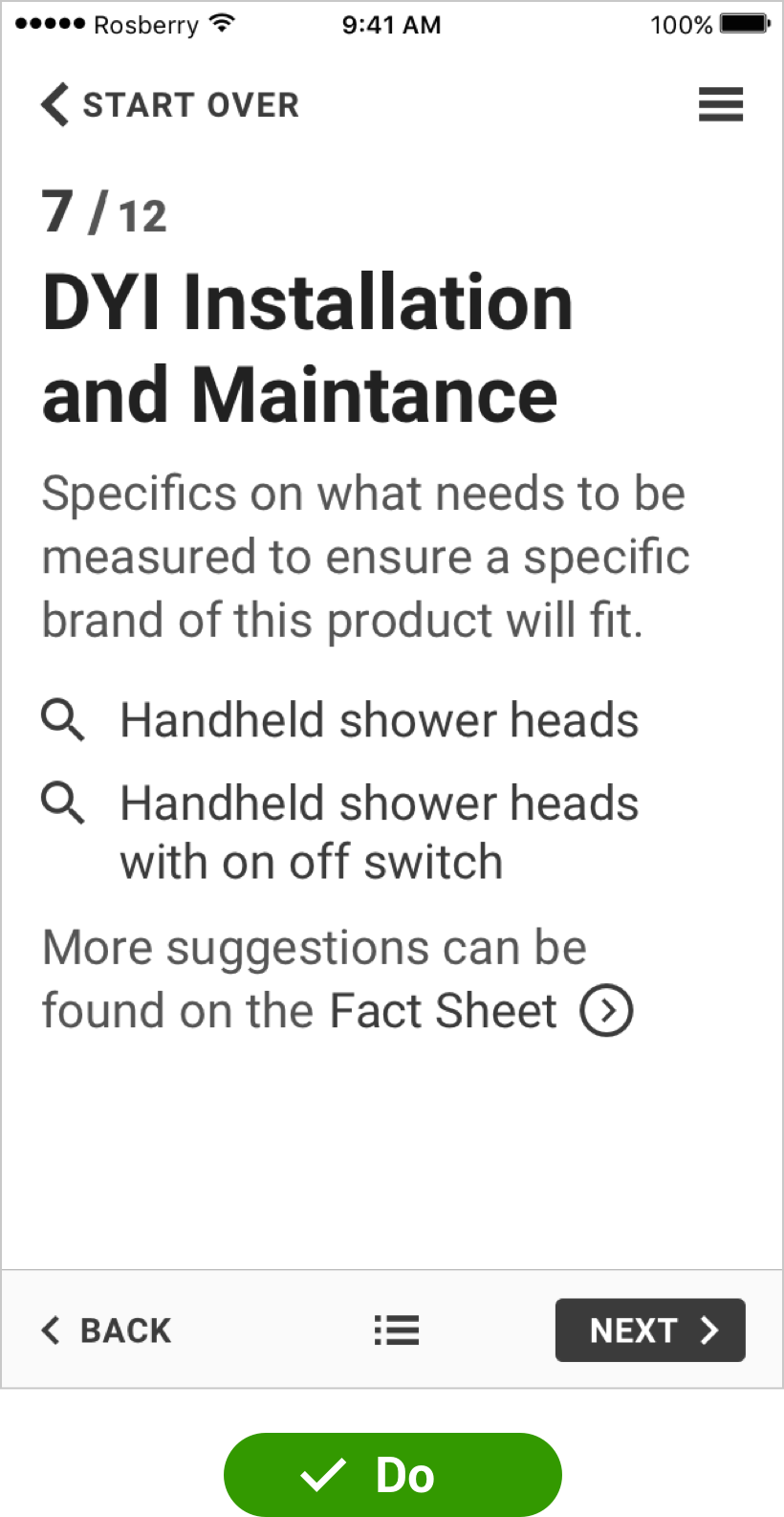Search for Handheld shower heads
This screenshot has height=1517, width=784.
click(x=378, y=720)
